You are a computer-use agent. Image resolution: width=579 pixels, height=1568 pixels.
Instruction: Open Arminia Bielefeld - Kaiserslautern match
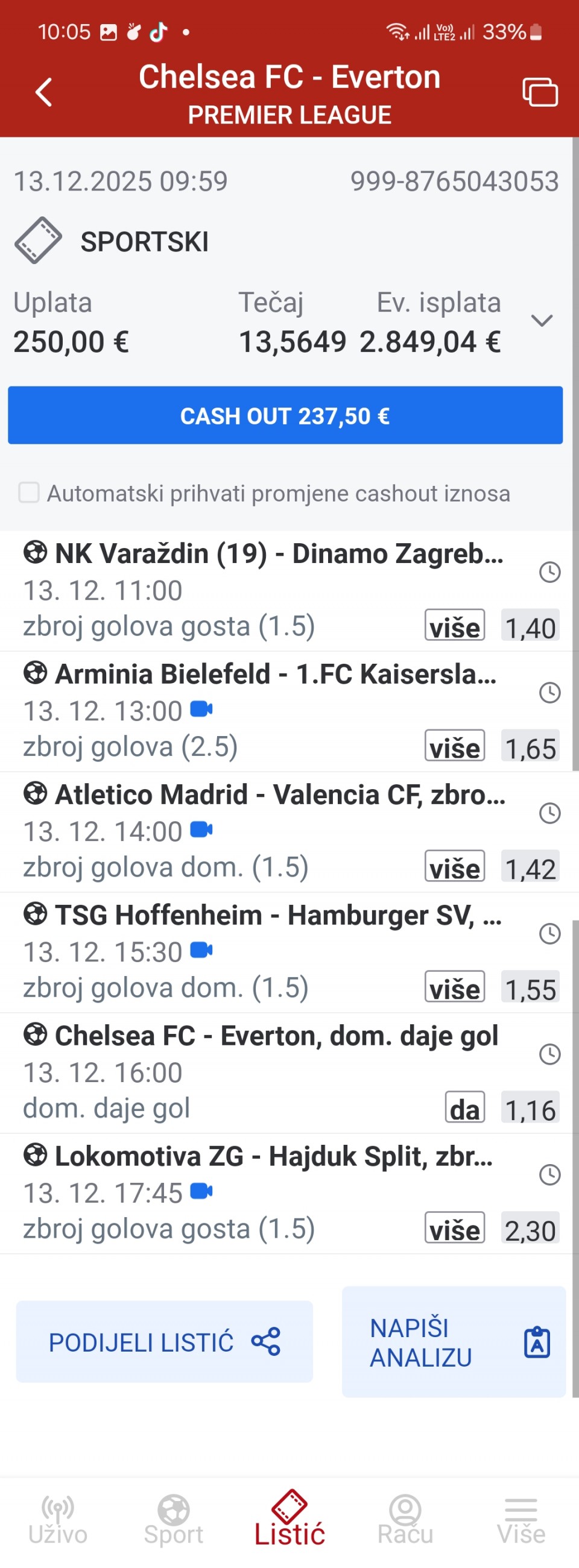275,675
